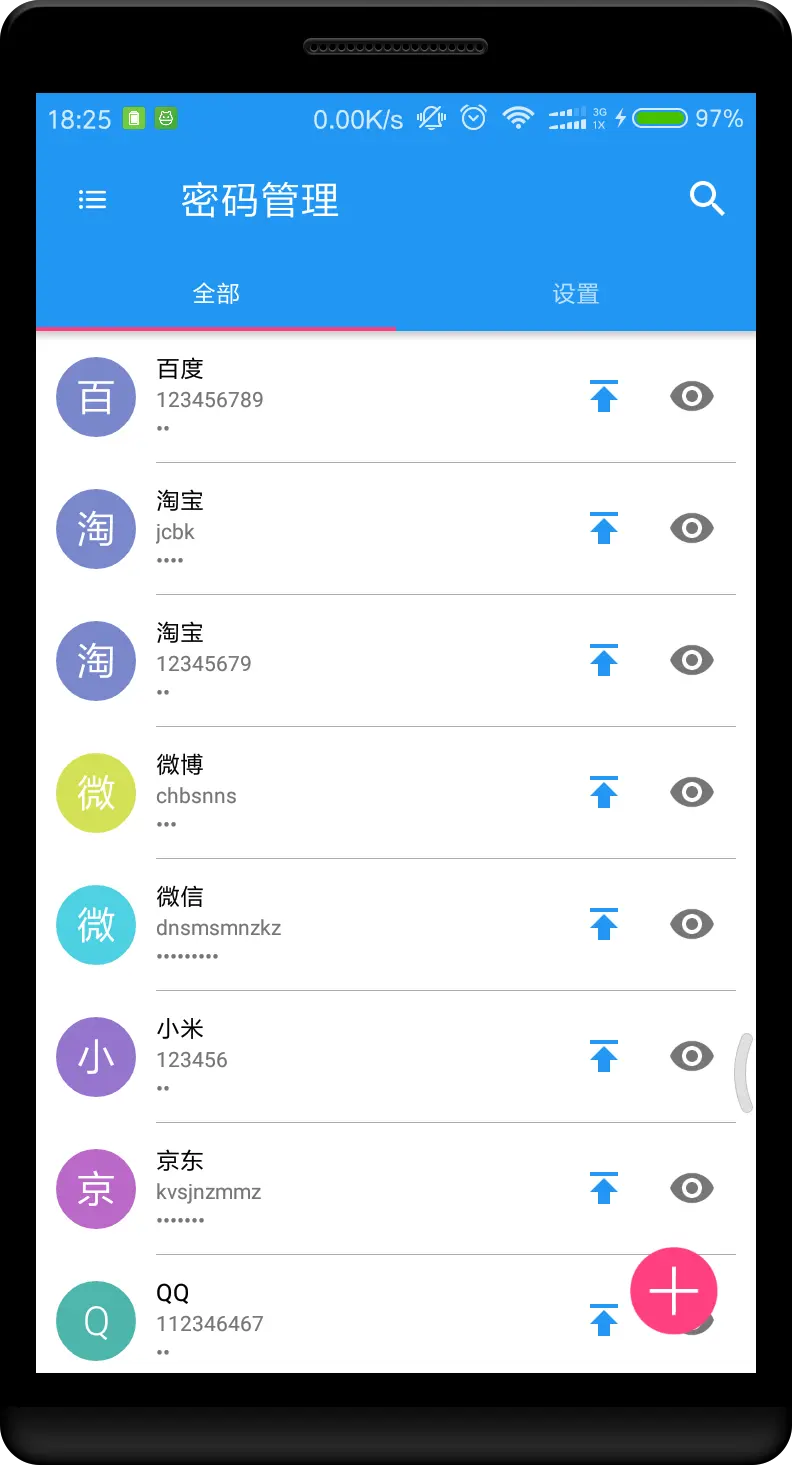This screenshot has width=792, height=1465.
Task: Pin the QQ entry to top
Action: pyautogui.click(x=603, y=1321)
